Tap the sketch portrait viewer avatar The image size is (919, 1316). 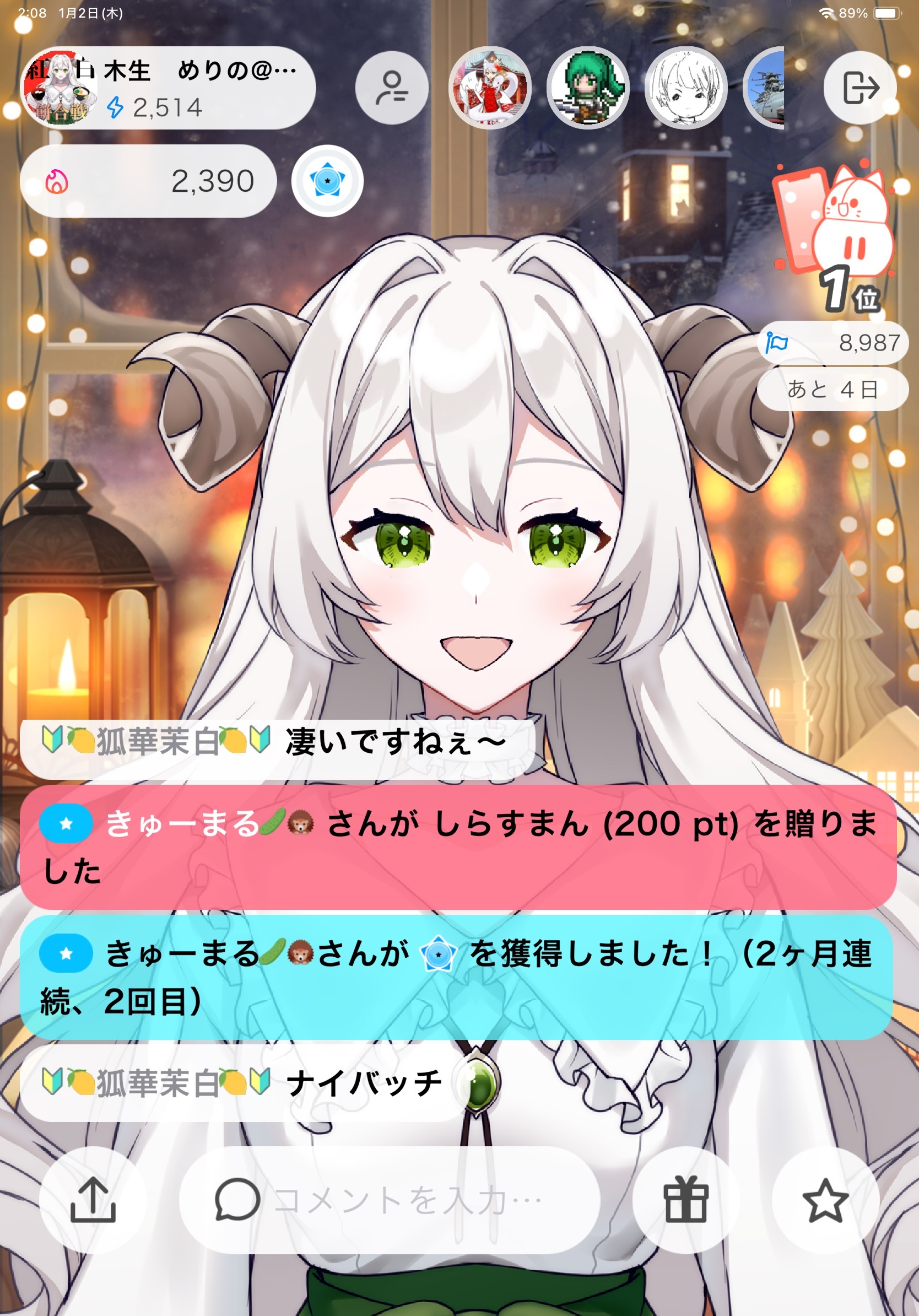pyautogui.click(x=686, y=88)
